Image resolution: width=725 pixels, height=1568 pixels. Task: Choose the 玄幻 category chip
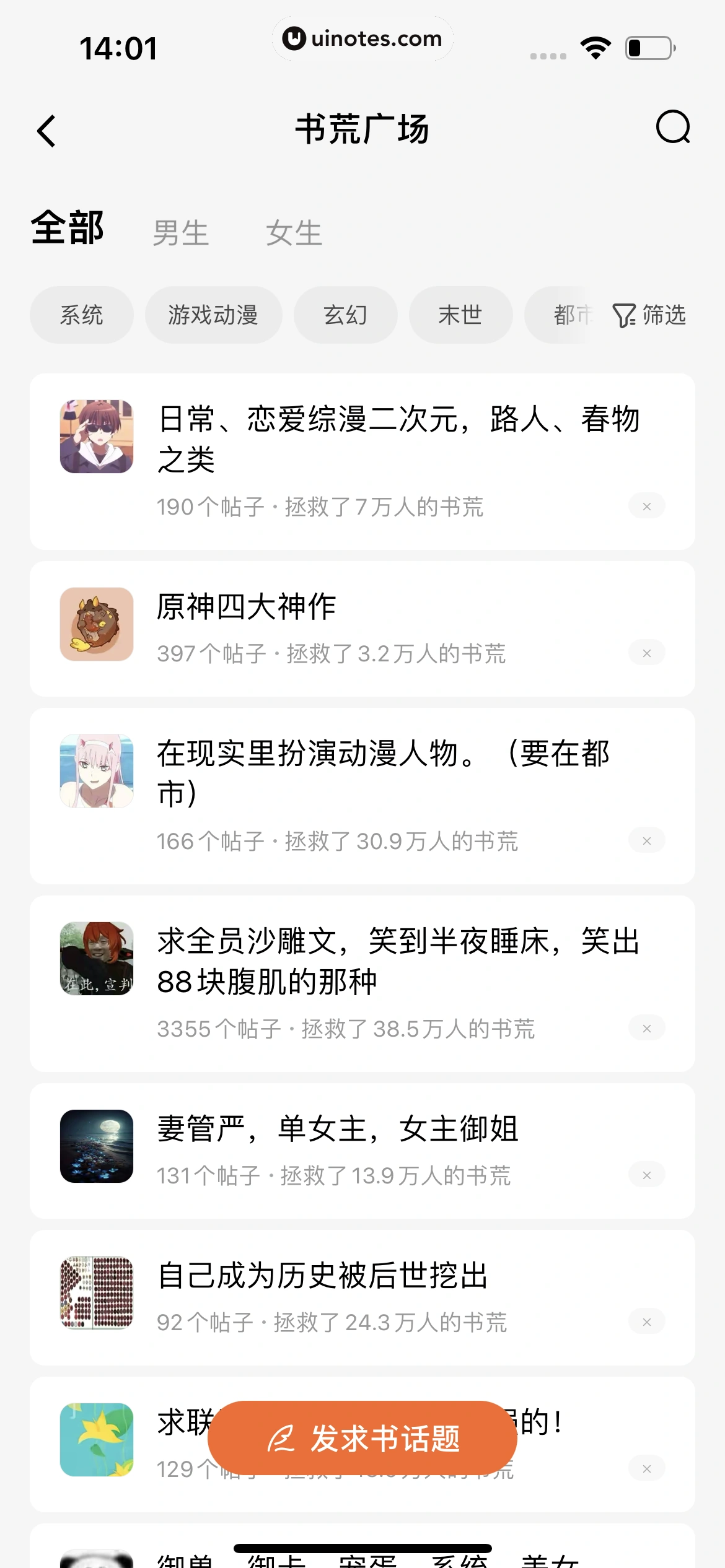pyautogui.click(x=345, y=315)
